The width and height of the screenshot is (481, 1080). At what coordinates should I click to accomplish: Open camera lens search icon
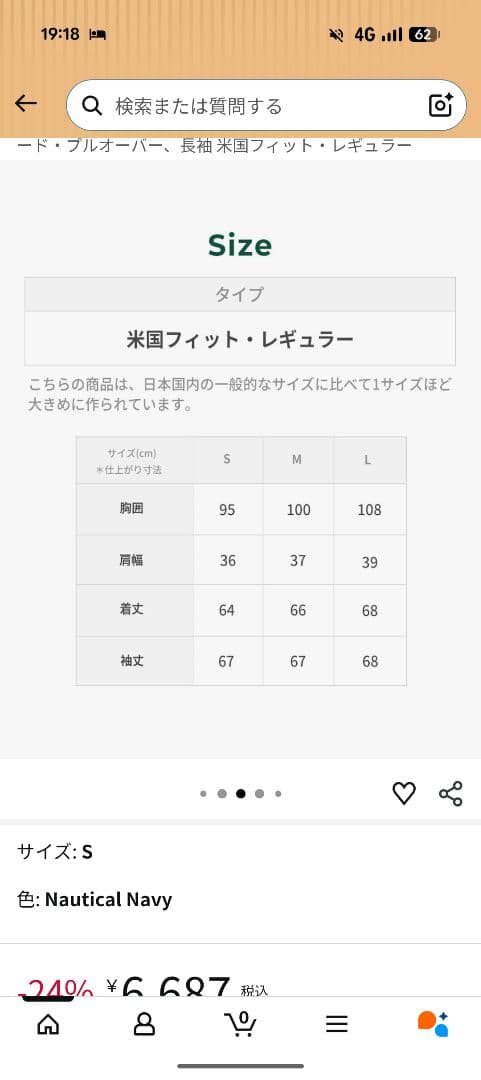click(x=441, y=105)
